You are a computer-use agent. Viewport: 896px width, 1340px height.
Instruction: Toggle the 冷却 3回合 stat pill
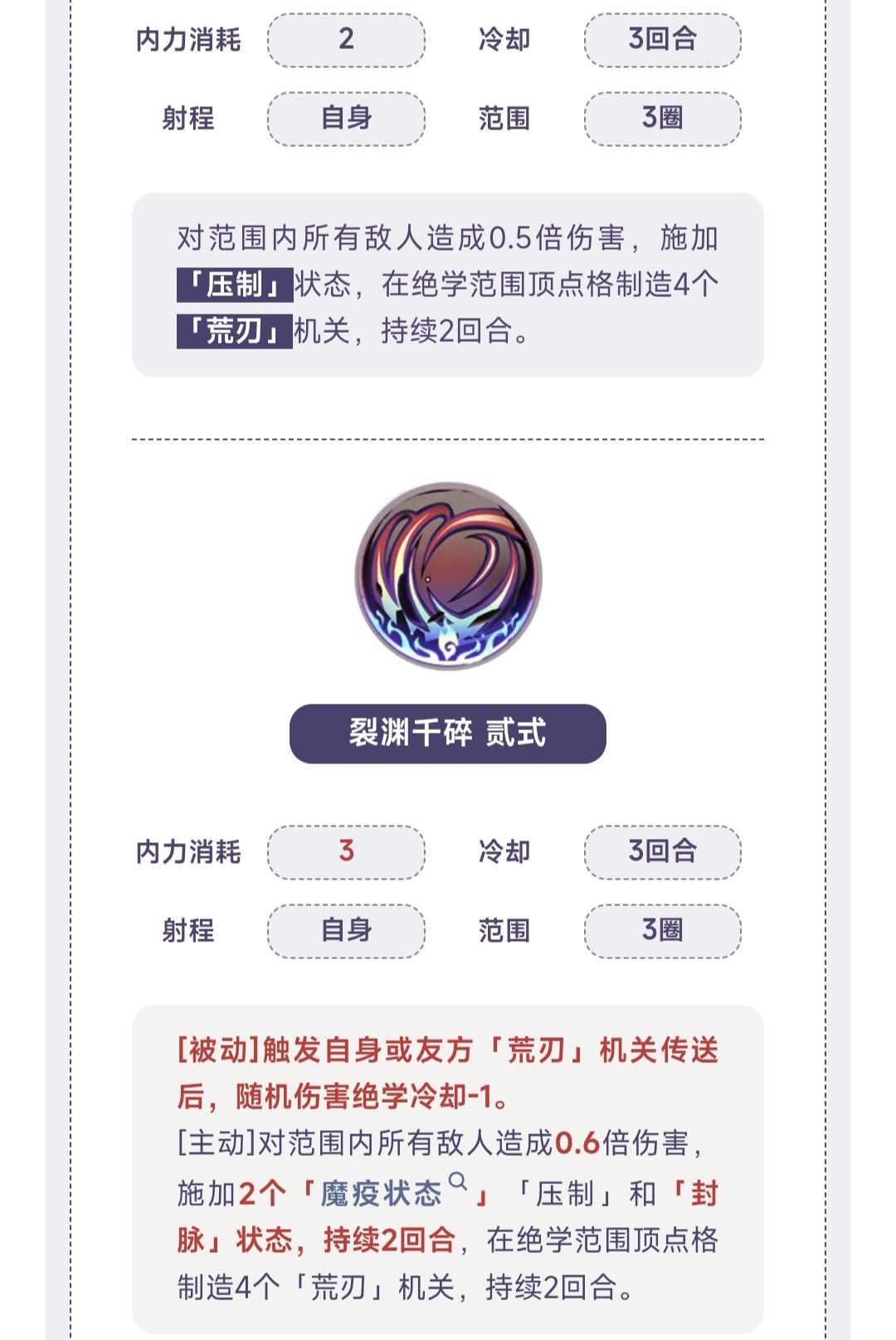[660, 39]
